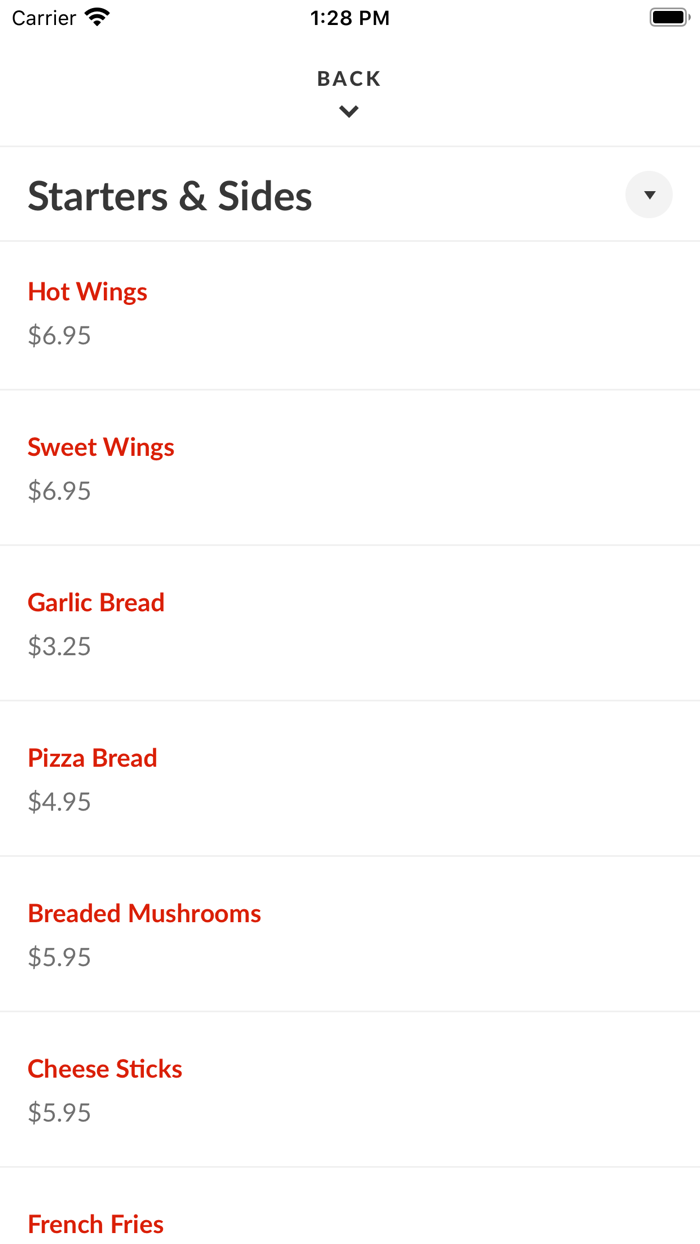The image size is (700, 1244).
Task: Select Sweet Wings from the list
Action: [x=101, y=447]
